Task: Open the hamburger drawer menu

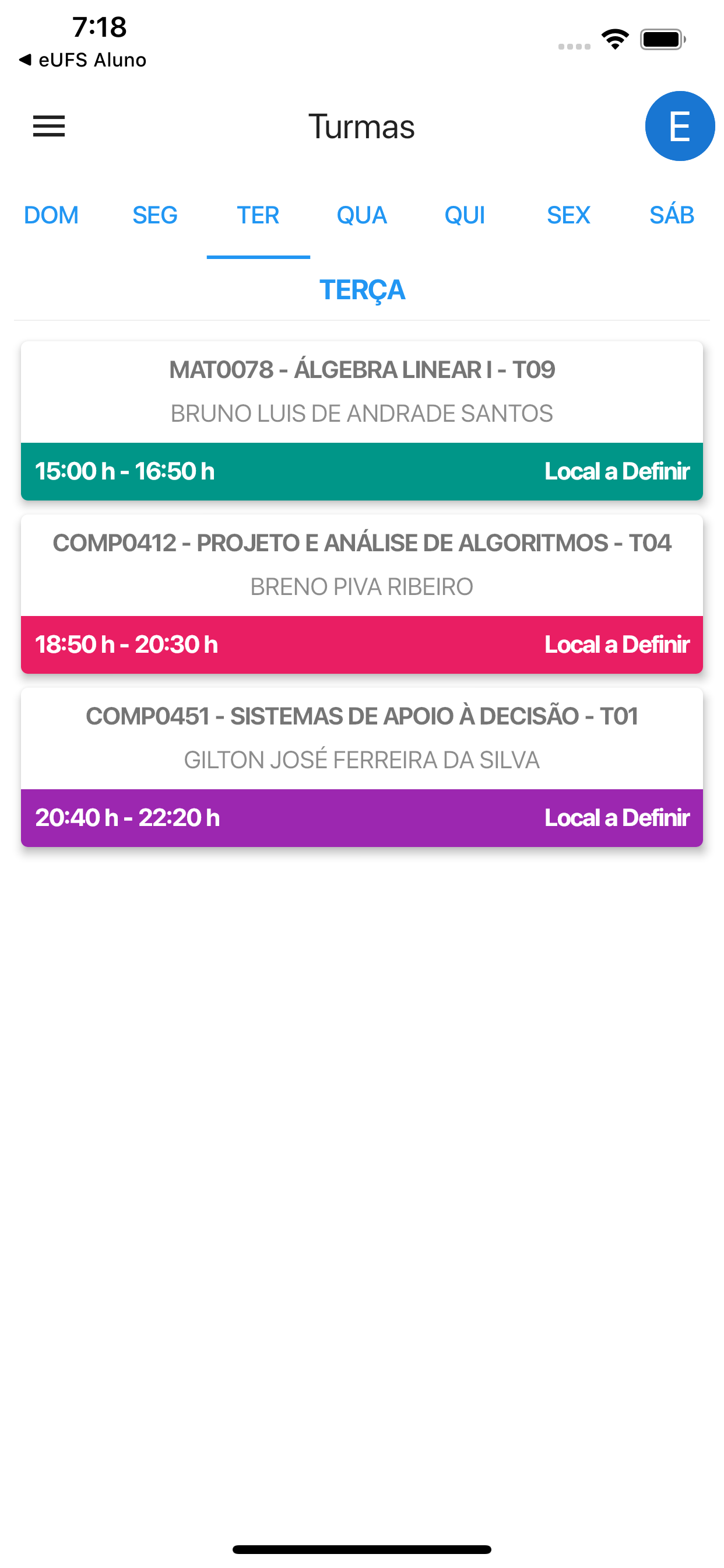Action: point(48,126)
